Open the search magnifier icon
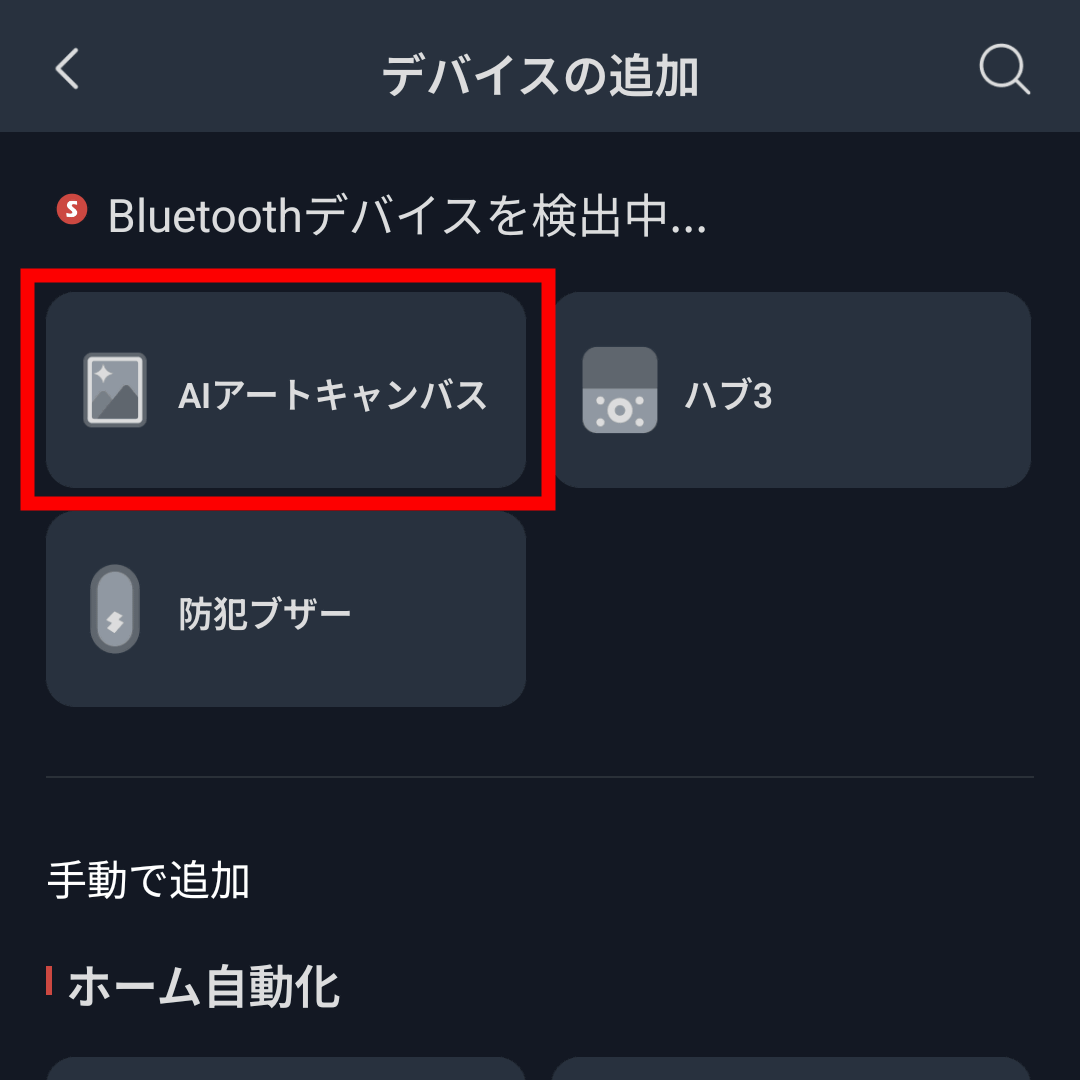The height and width of the screenshot is (1080, 1080). tap(1003, 71)
